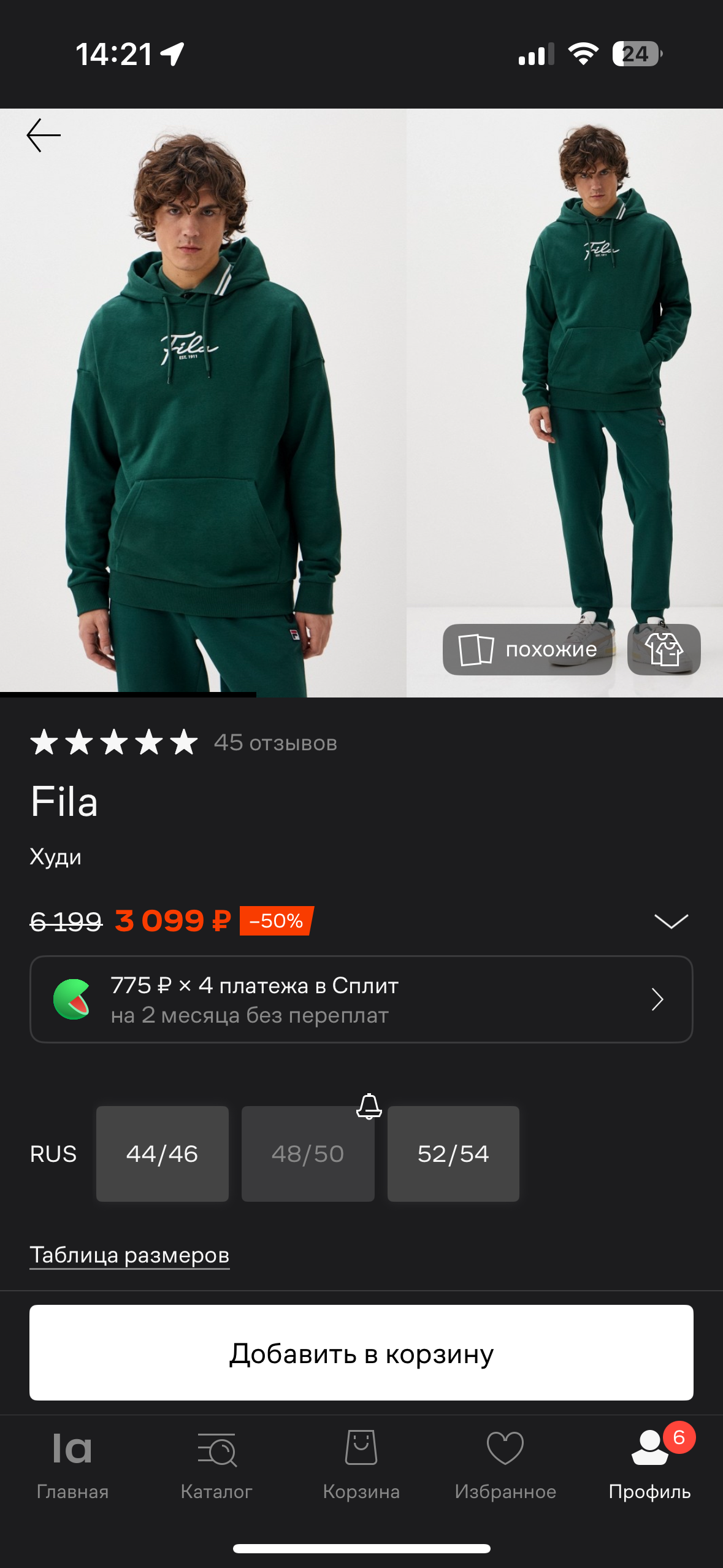Screen dimensions: 723x1568
Task: Go back using the arrow icon
Action: pos(44,136)
